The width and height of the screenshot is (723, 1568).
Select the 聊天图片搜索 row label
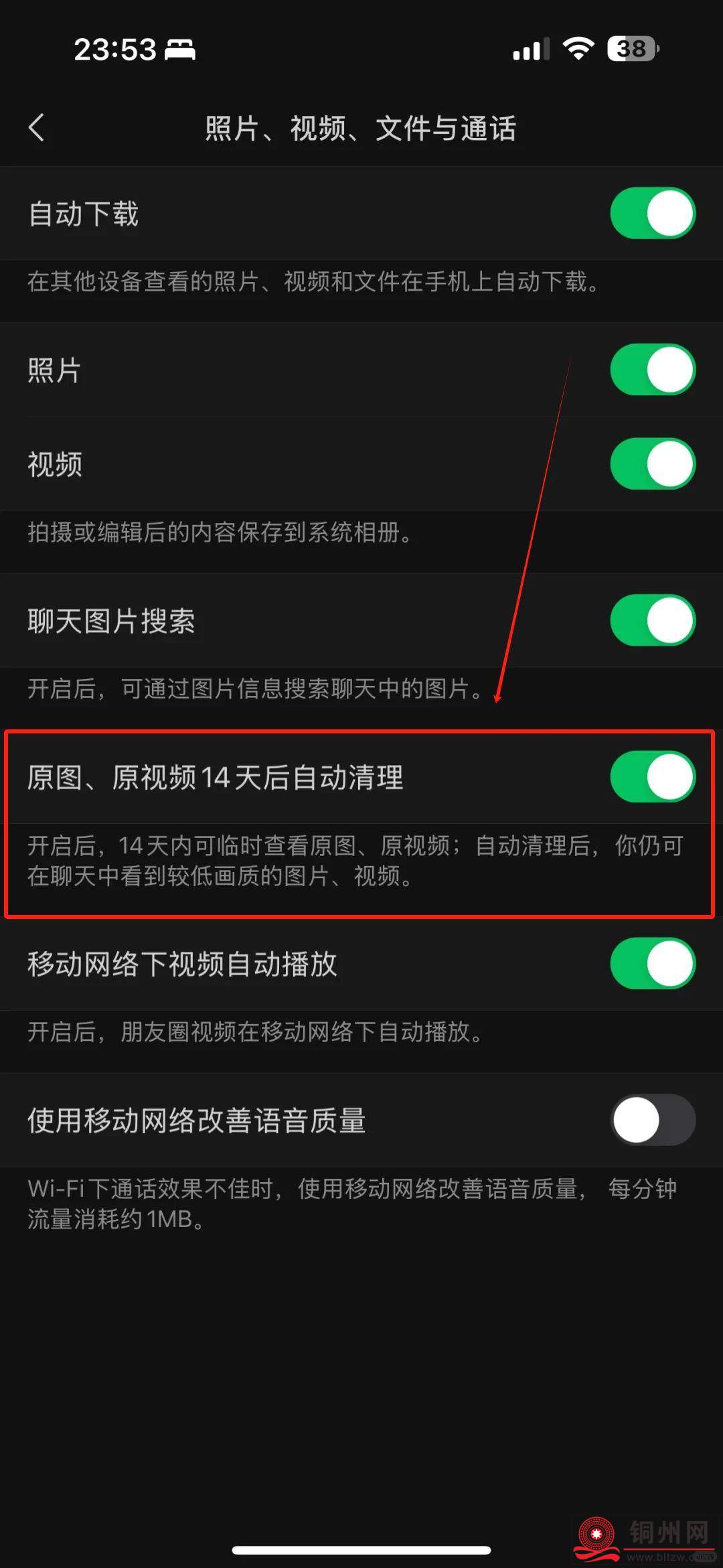112,620
